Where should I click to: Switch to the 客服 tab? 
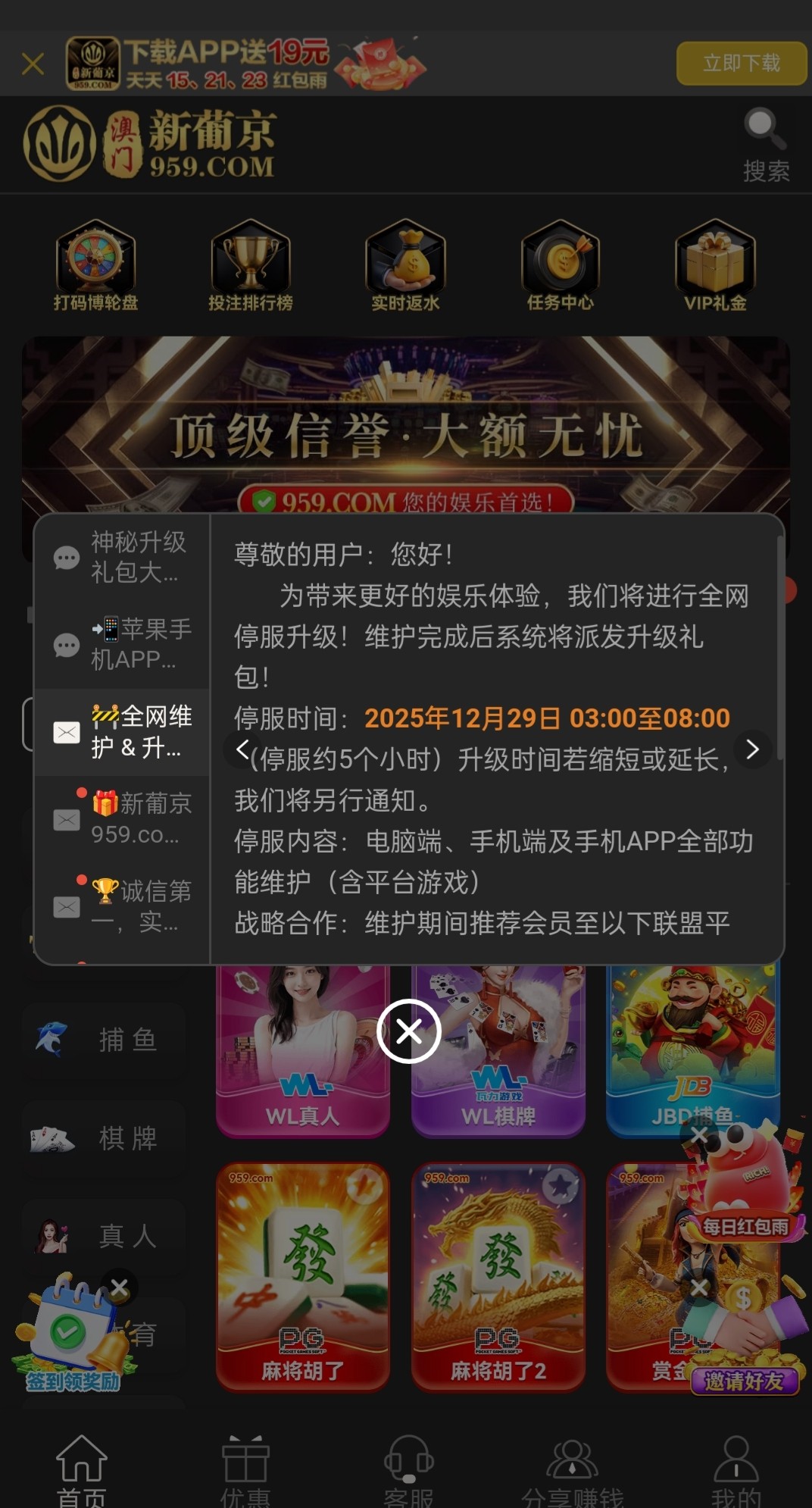point(408,1470)
